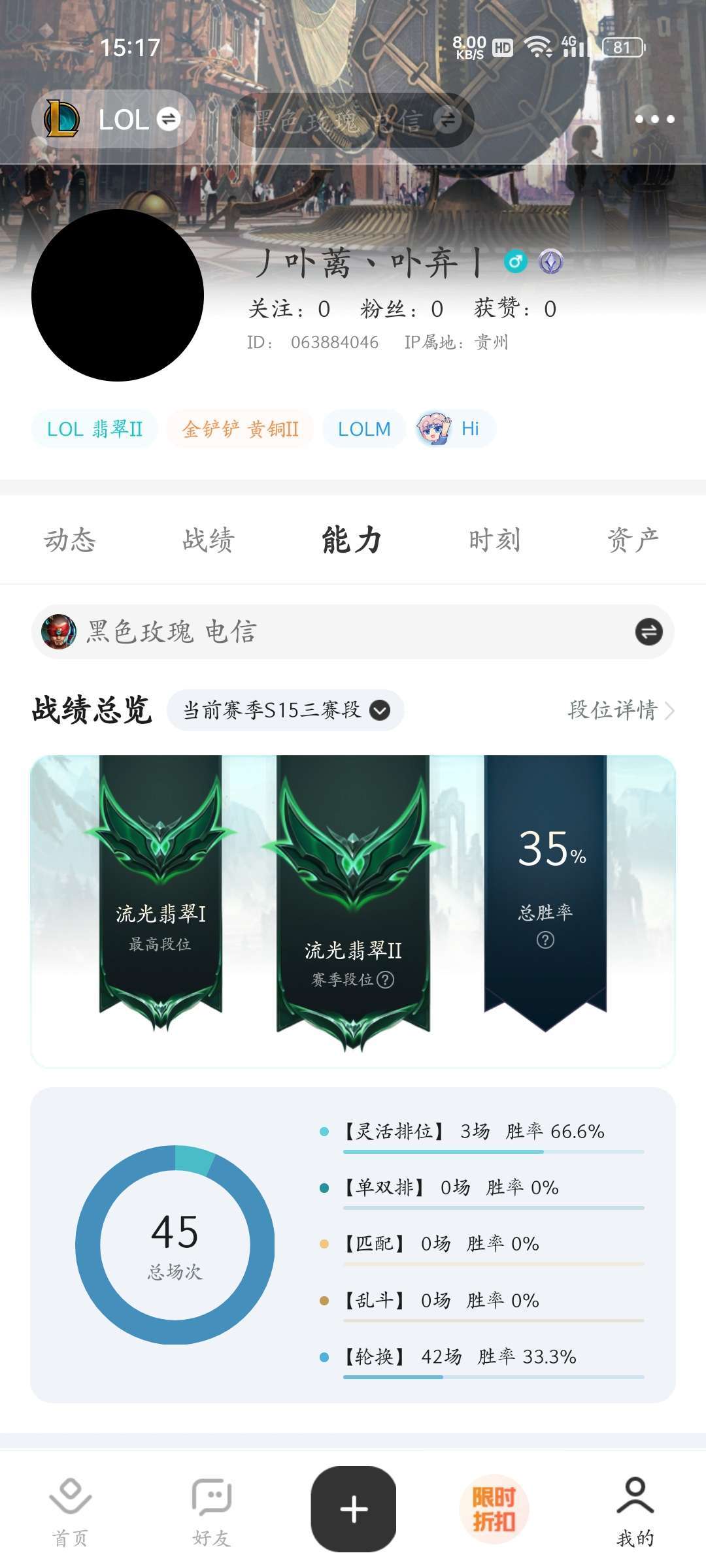706x1568 pixels.
Task: Click the LOL game logo icon
Action: point(63,120)
